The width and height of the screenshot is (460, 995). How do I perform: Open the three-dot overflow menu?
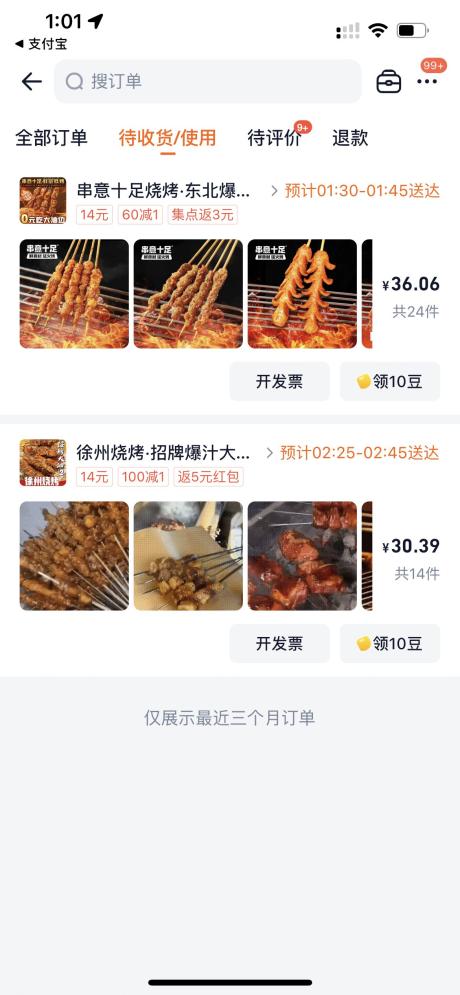[426, 81]
